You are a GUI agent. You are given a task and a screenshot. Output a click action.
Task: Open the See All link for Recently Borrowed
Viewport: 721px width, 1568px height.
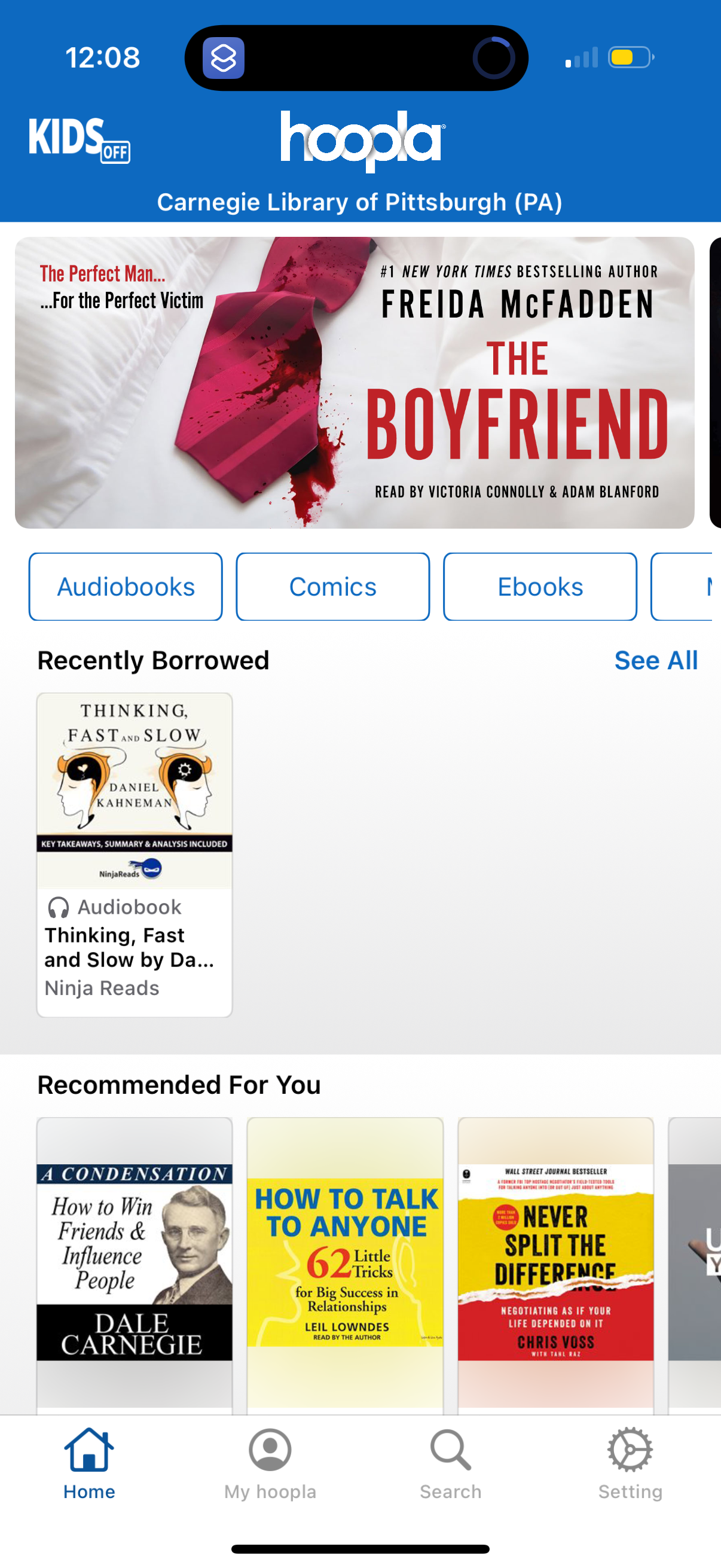tap(656, 660)
